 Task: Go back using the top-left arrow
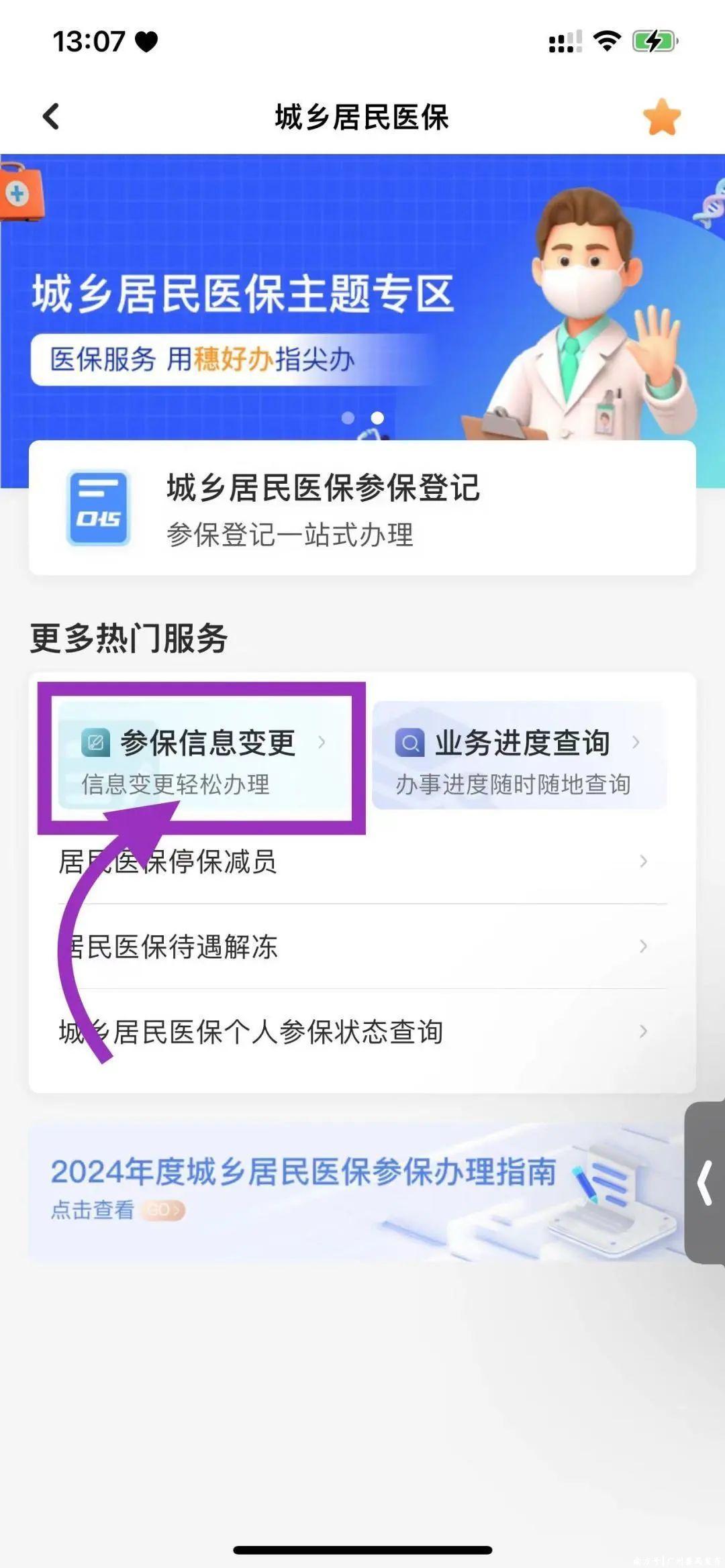(51, 116)
